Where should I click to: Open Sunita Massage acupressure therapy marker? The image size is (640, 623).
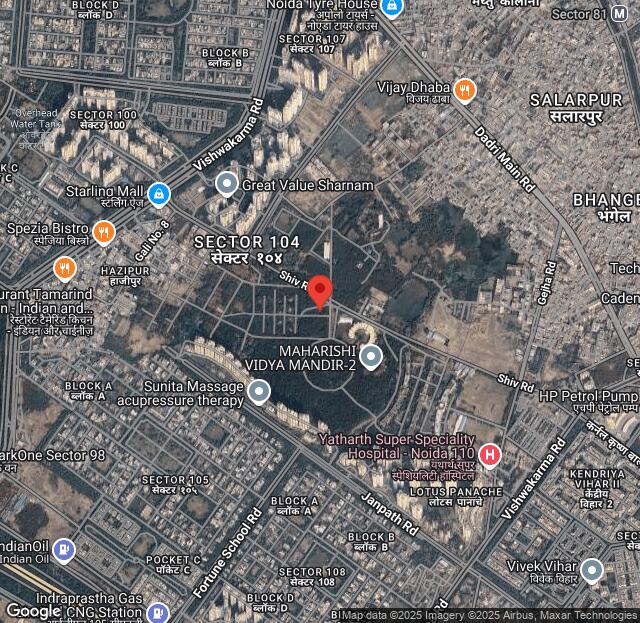point(259,391)
